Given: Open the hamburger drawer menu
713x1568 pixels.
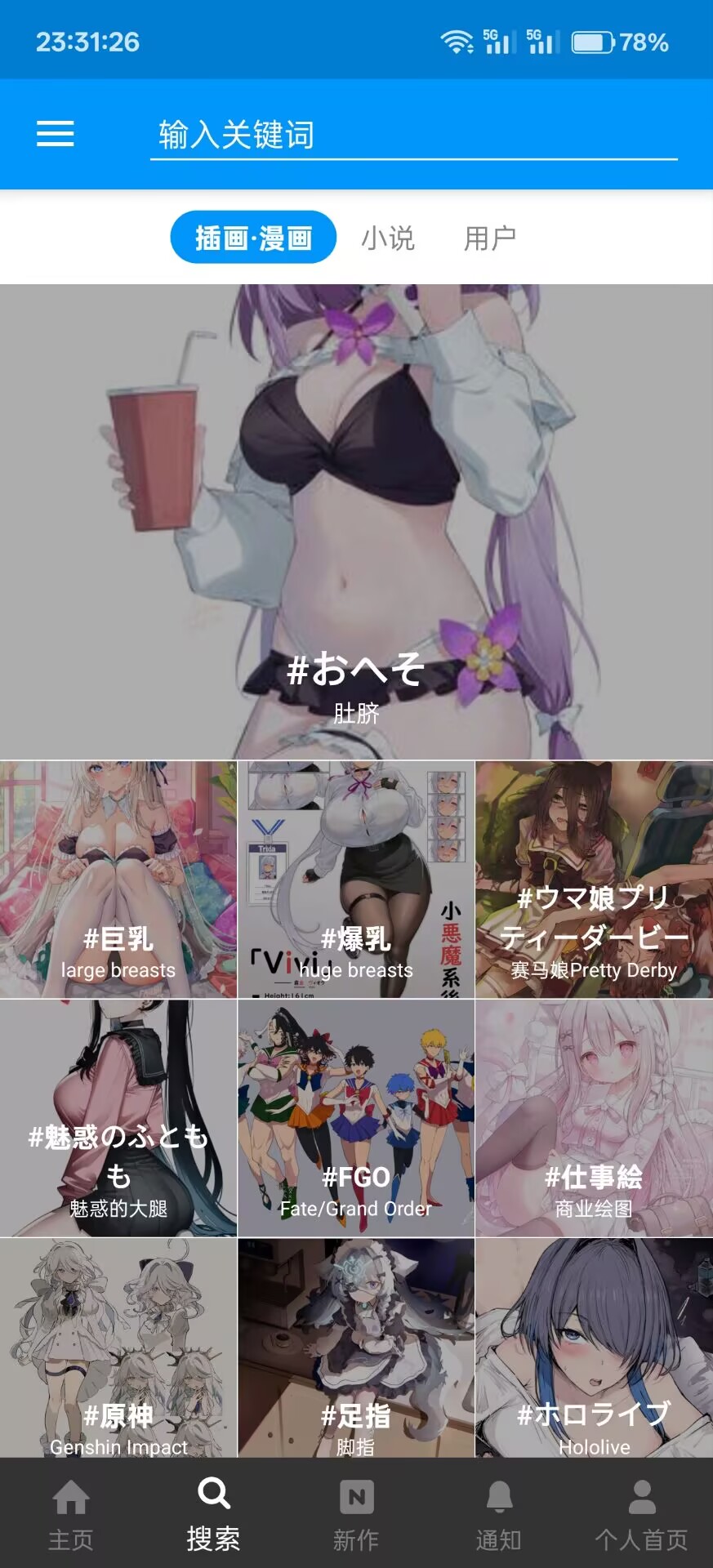Looking at the screenshot, I should pos(56,134).
